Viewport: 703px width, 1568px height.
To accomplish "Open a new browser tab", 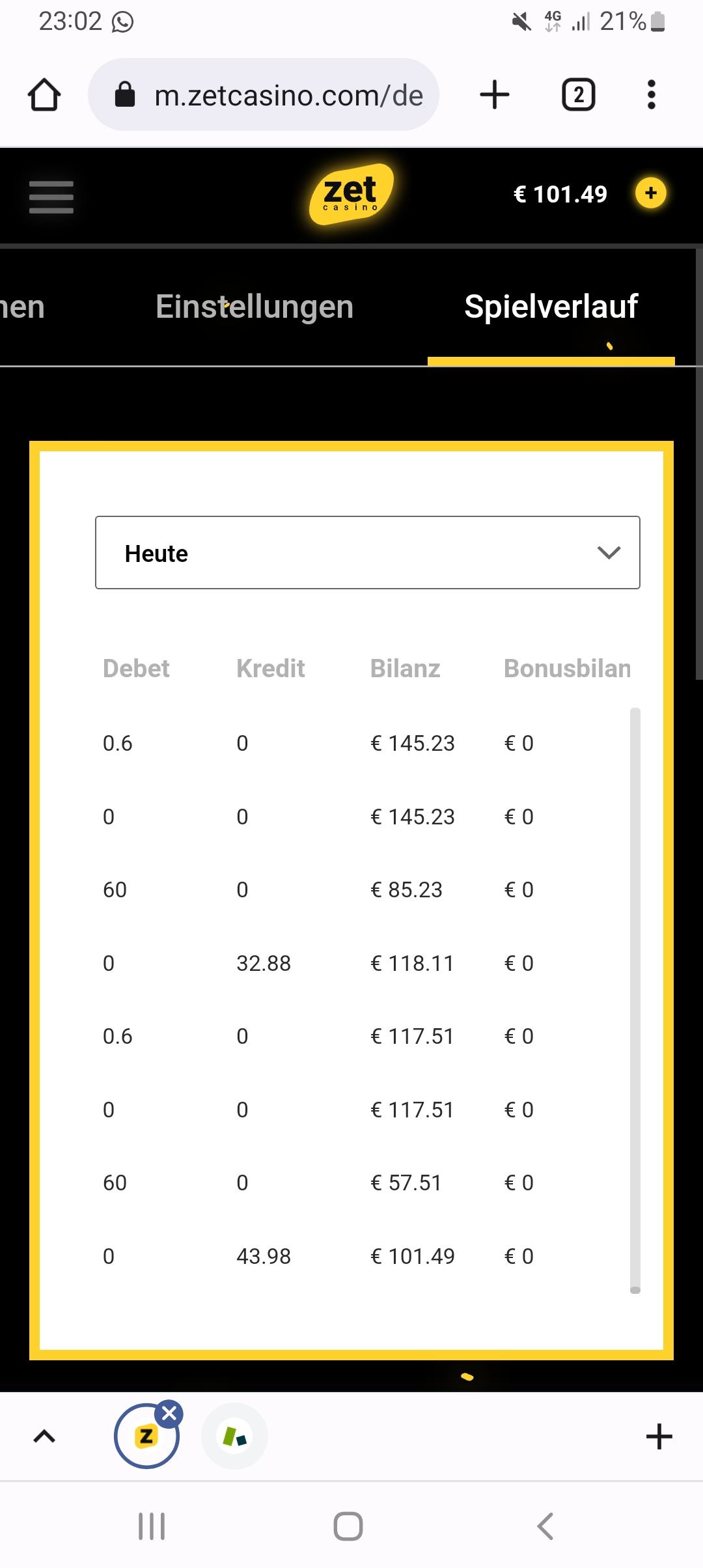I will point(495,95).
